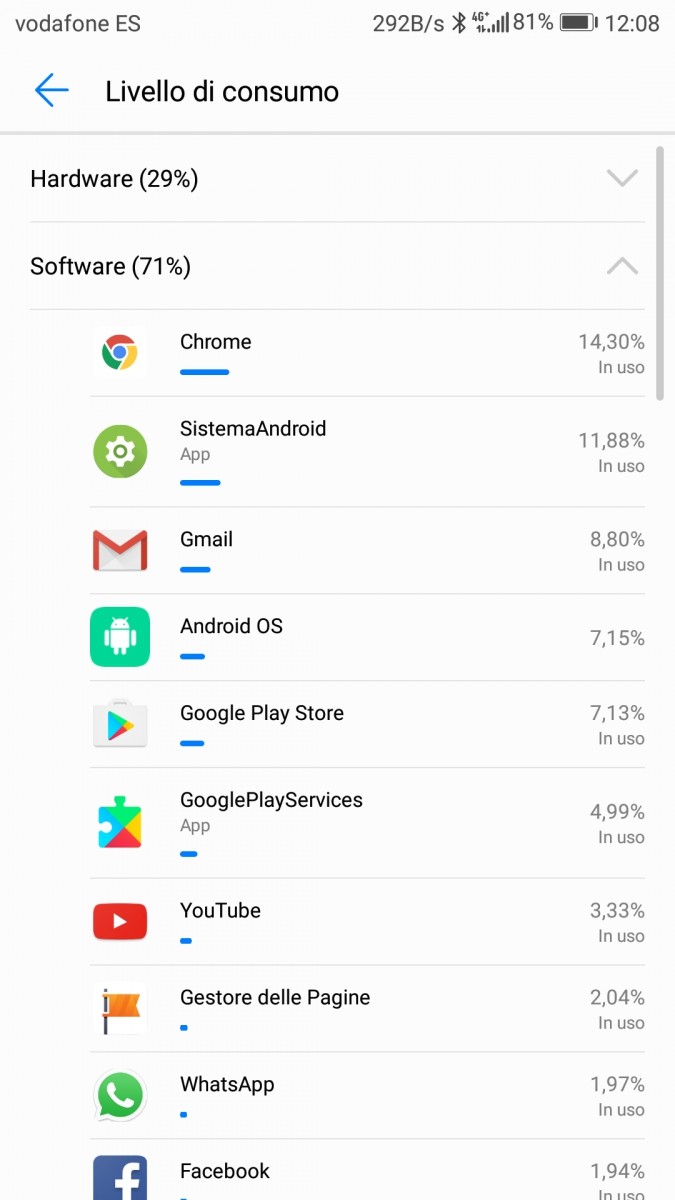Open SistemaAndroid consumption details
This screenshot has width=675, height=1200.
(x=366, y=451)
